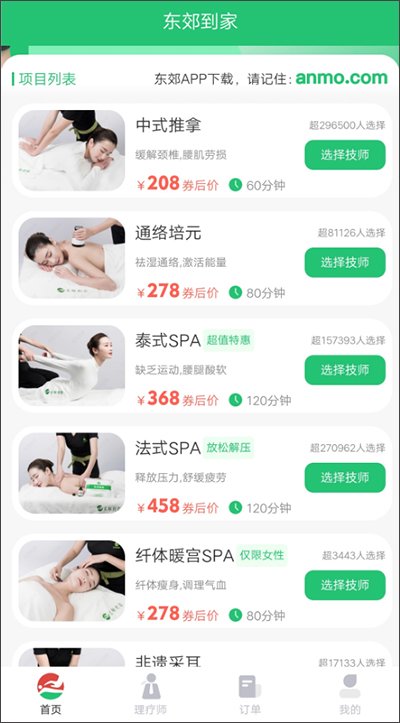Switch to the 首页 tab

click(50, 694)
